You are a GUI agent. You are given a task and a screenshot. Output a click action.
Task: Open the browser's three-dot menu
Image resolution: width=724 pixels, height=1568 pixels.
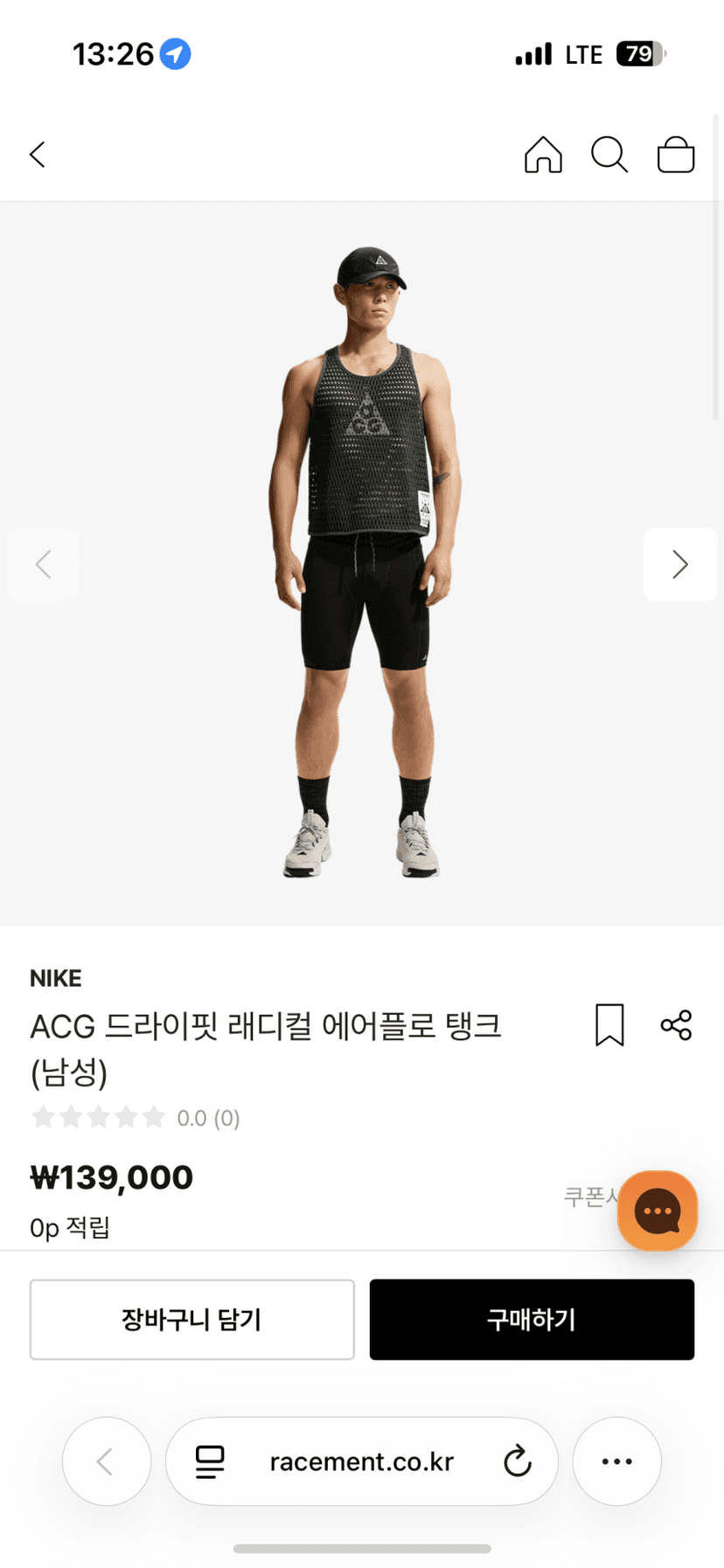[616, 1460]
